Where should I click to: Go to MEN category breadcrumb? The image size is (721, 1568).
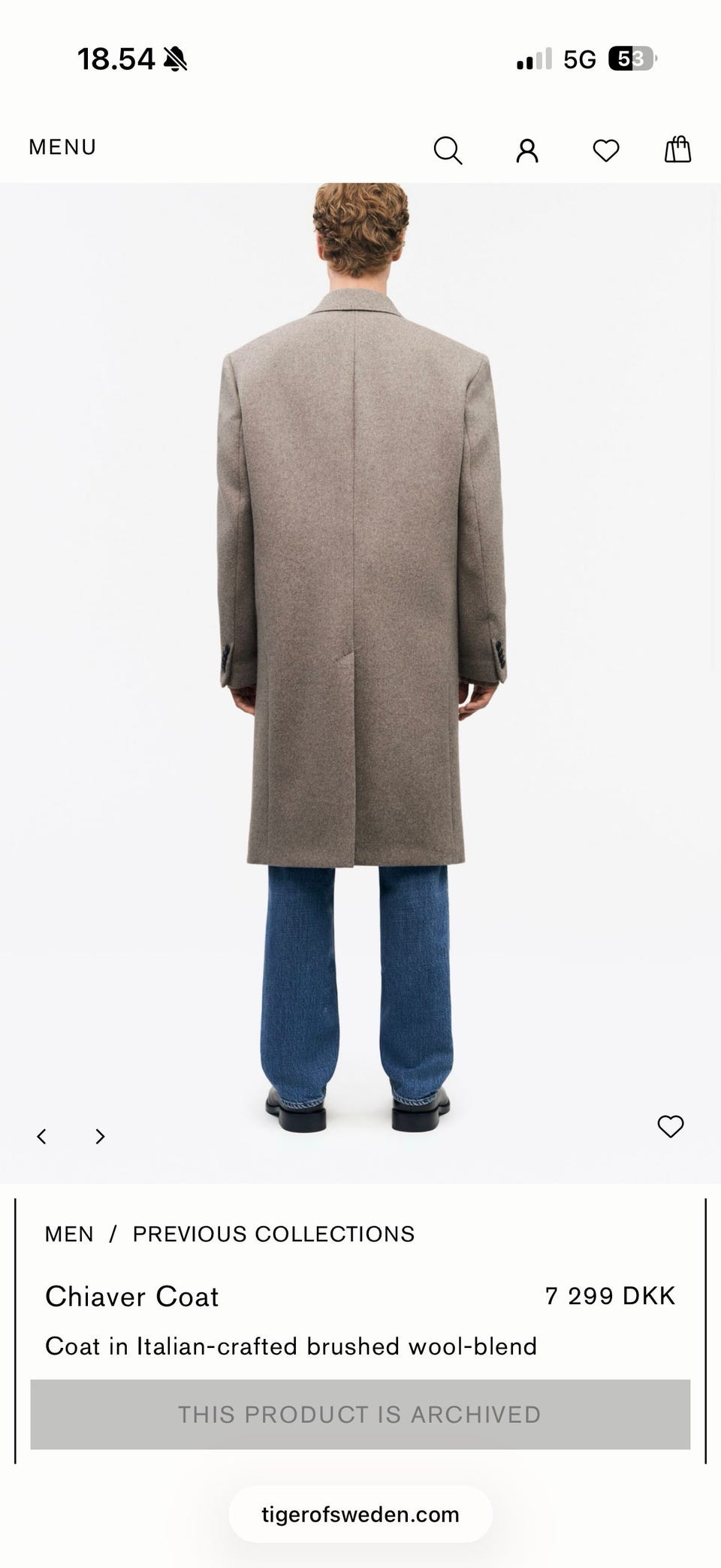click(69, 1234)
